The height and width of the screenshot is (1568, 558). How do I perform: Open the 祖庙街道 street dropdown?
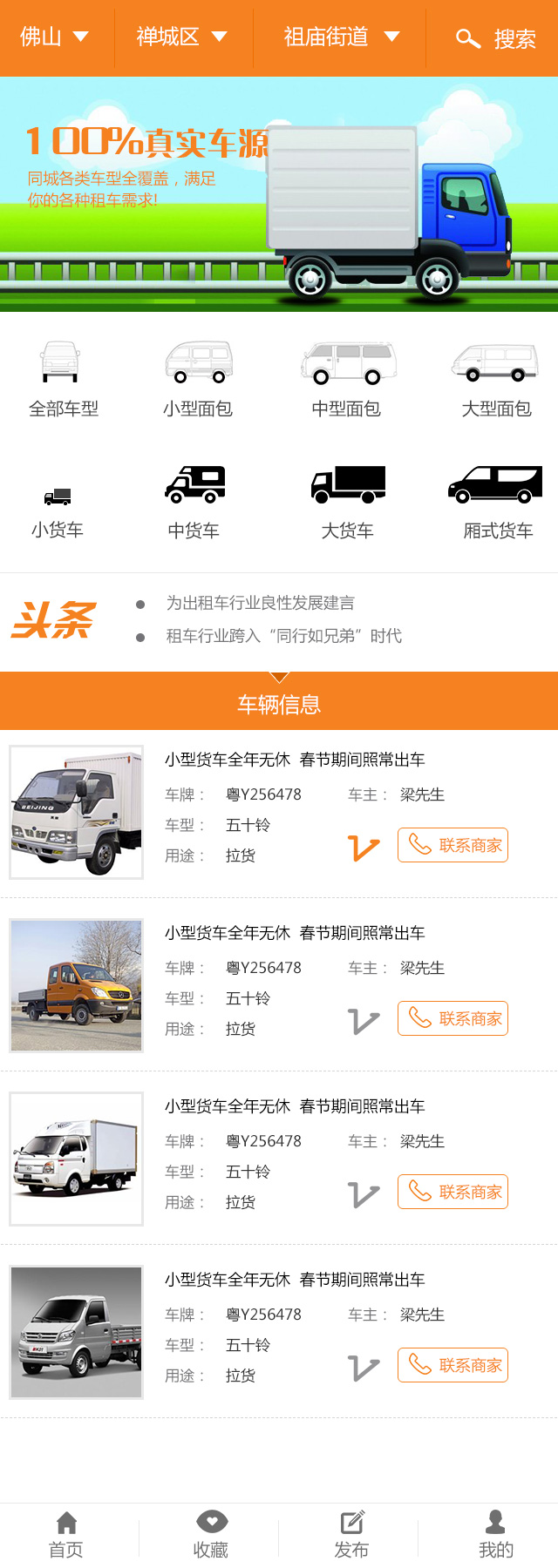point(341,37)
